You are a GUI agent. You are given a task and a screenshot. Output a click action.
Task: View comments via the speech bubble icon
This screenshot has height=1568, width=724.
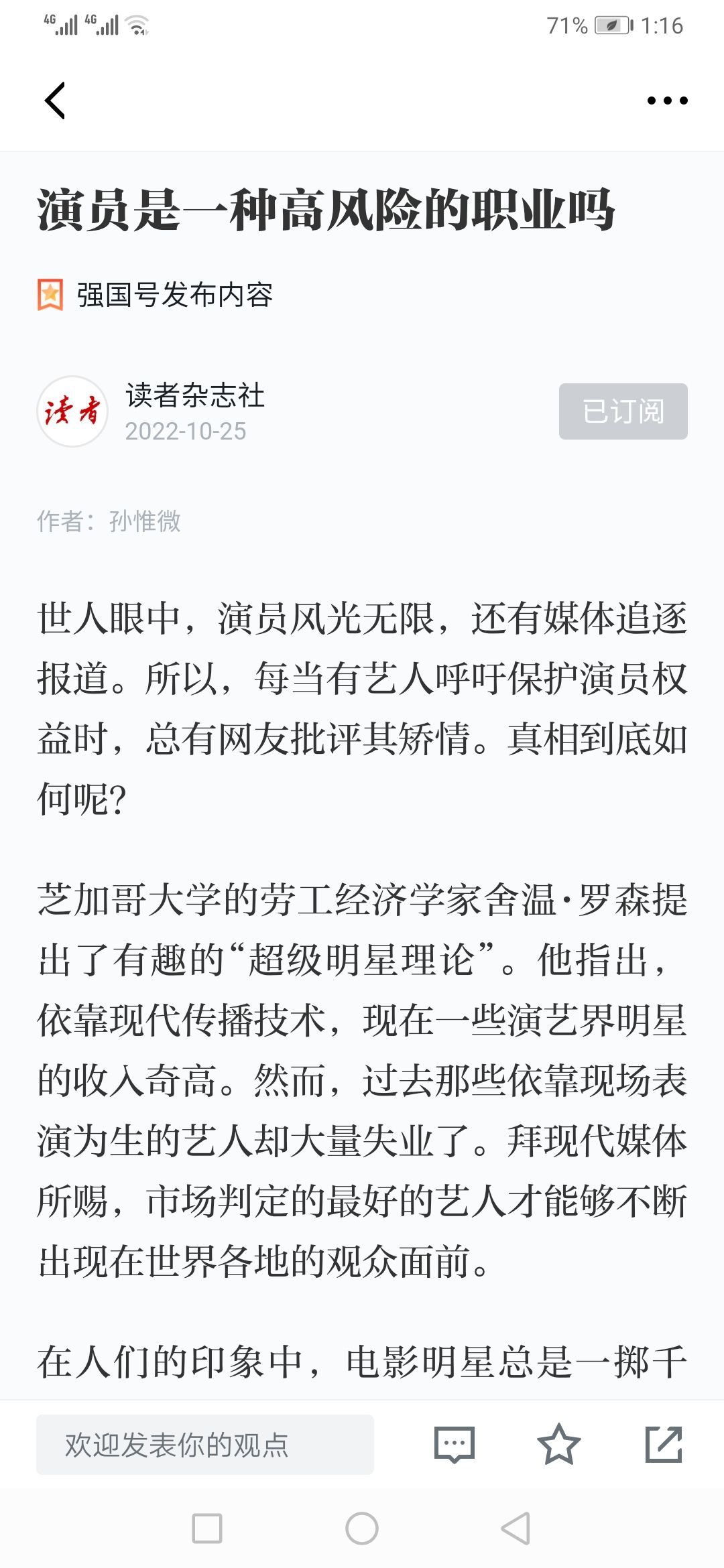pos(455,1445)
